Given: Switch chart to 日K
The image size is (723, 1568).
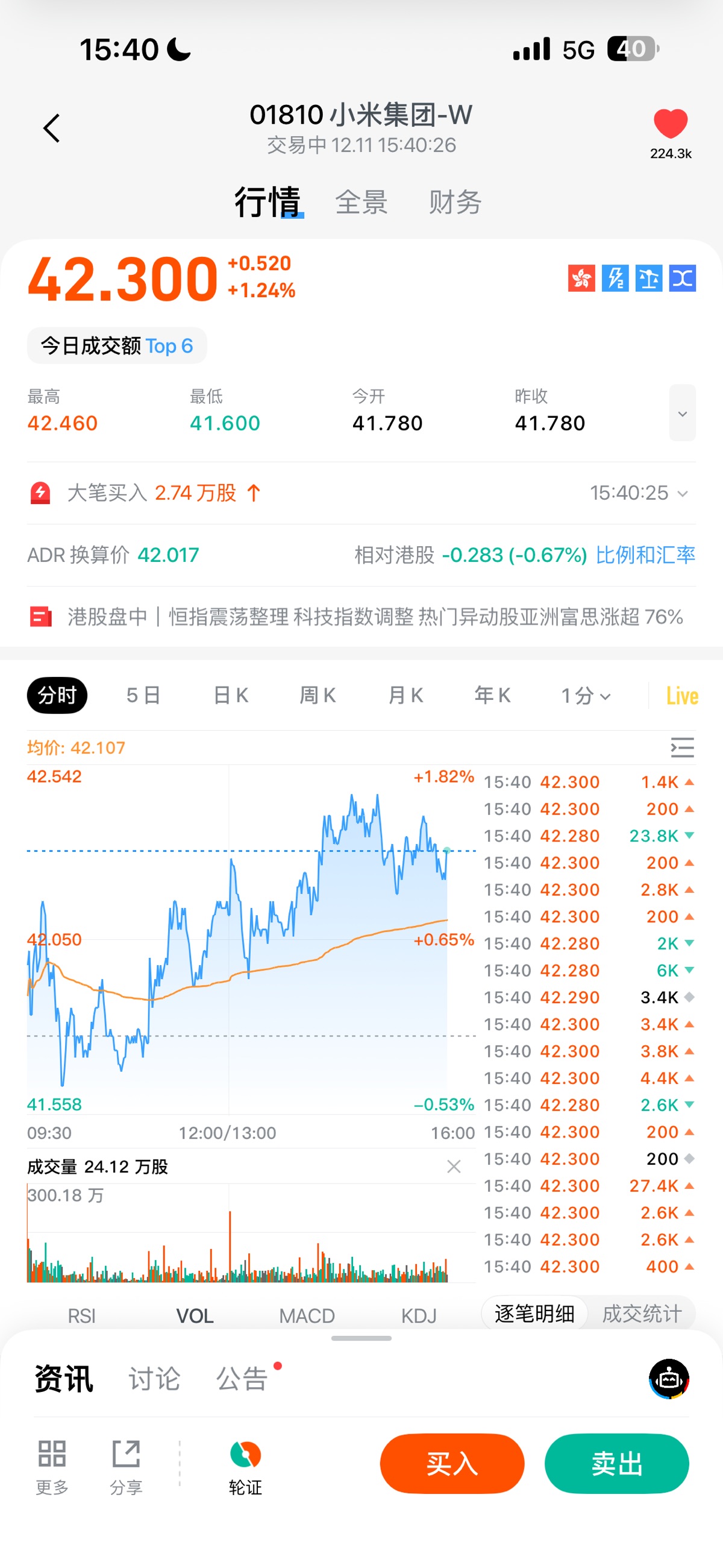Looking at the screenshot, I should tap(231, 695).
